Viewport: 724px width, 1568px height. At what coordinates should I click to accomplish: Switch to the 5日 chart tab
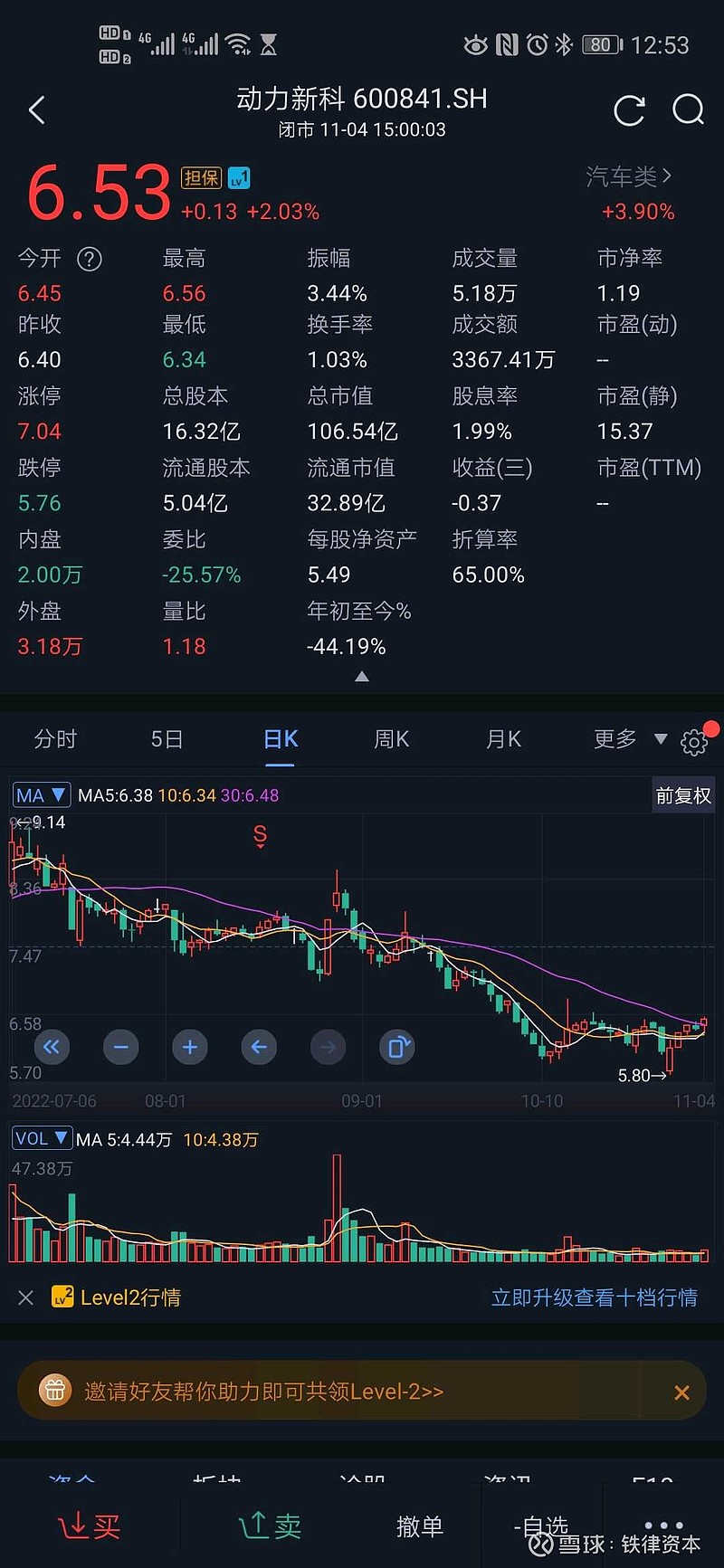(x=167, y=739)
